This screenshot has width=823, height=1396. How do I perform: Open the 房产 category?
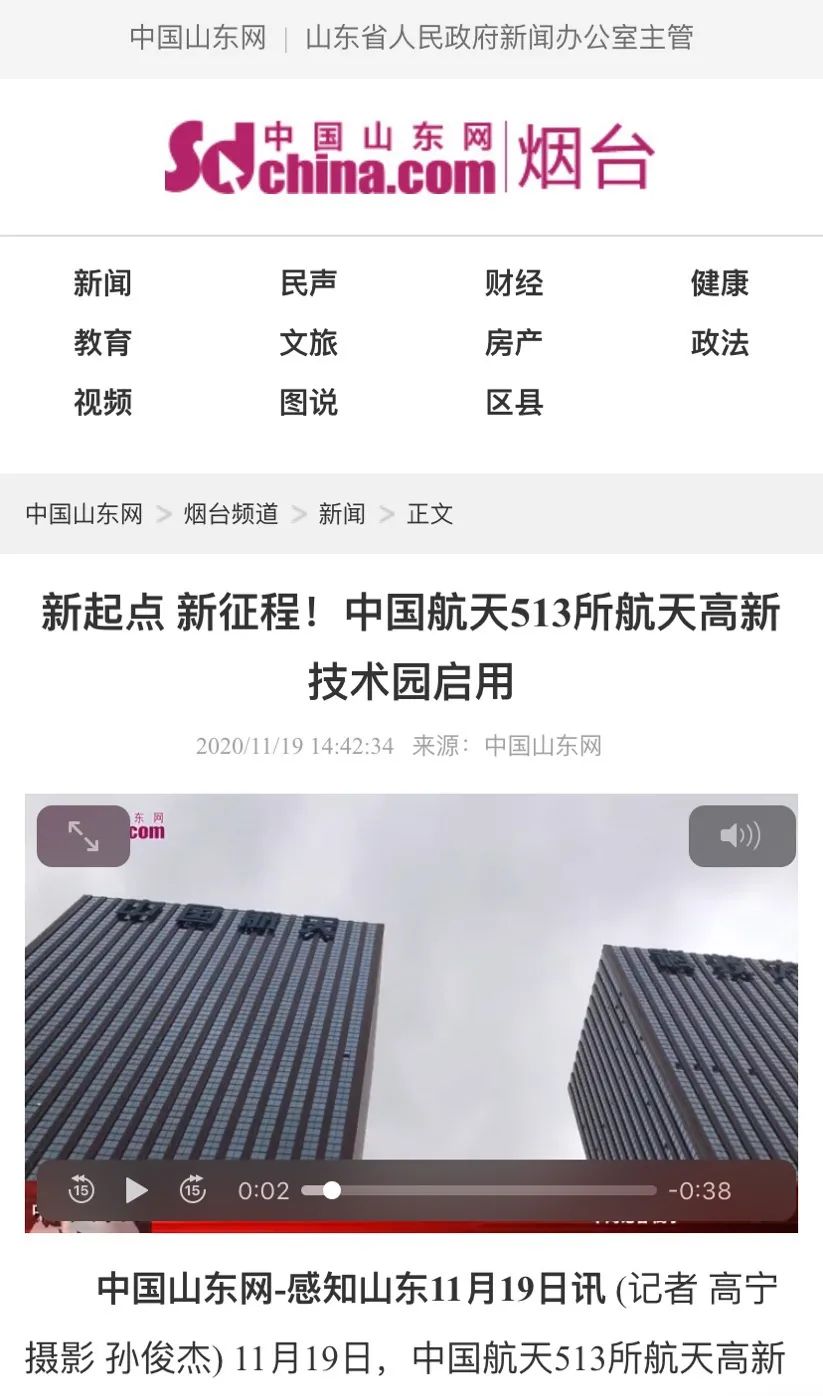pos(514,343)
